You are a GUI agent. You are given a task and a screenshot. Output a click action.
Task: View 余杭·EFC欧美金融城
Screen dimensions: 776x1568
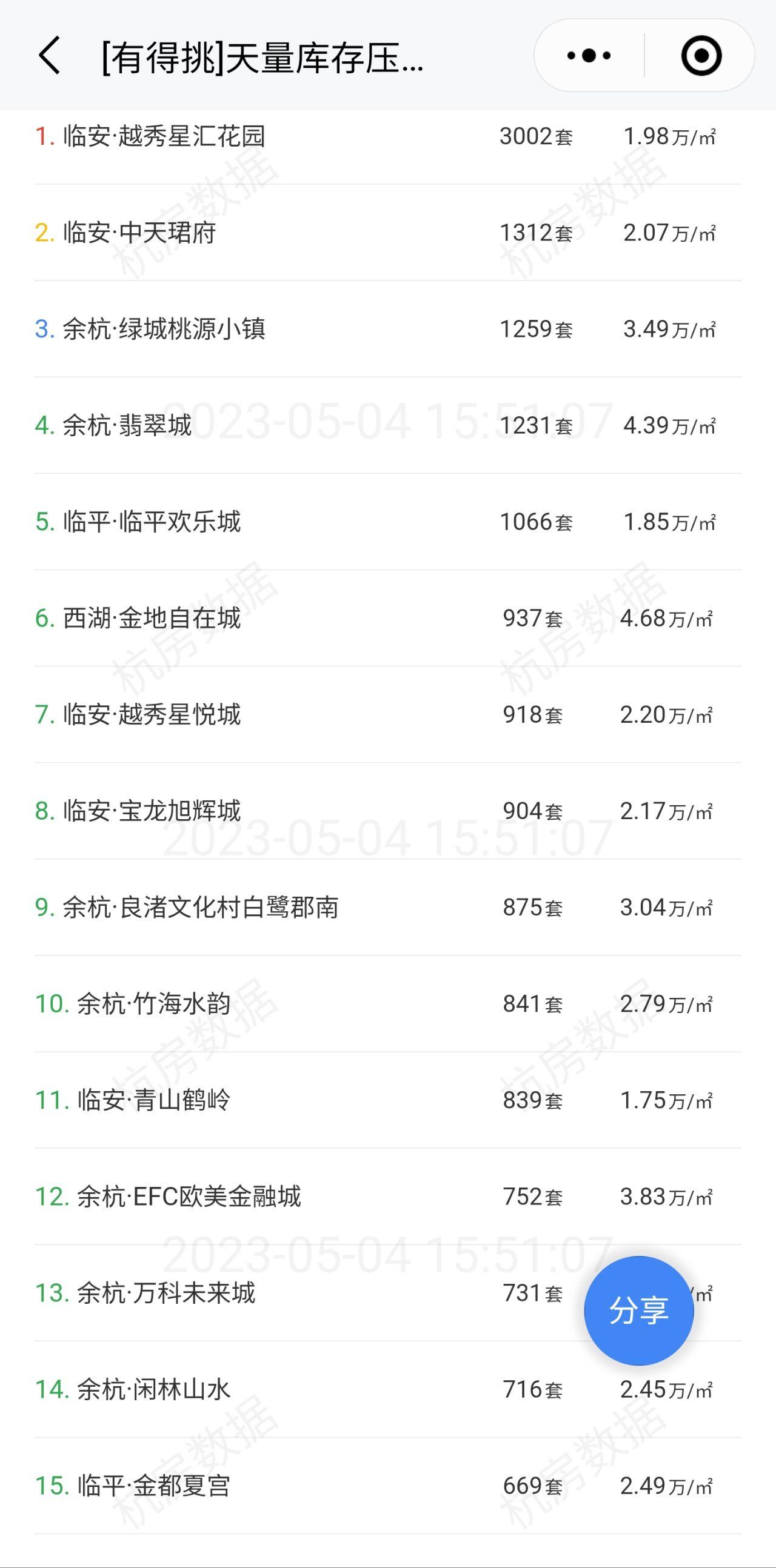coord(387,1196)
